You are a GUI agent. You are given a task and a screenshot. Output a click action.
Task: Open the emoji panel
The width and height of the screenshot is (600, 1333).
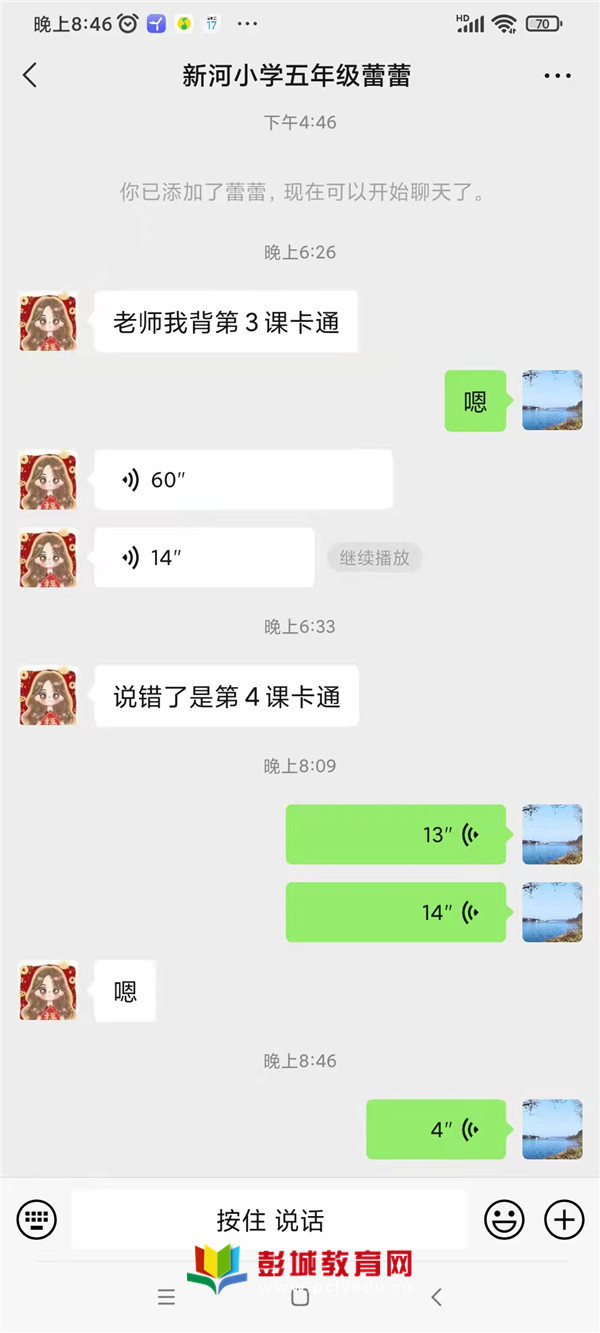[505, 1219]
